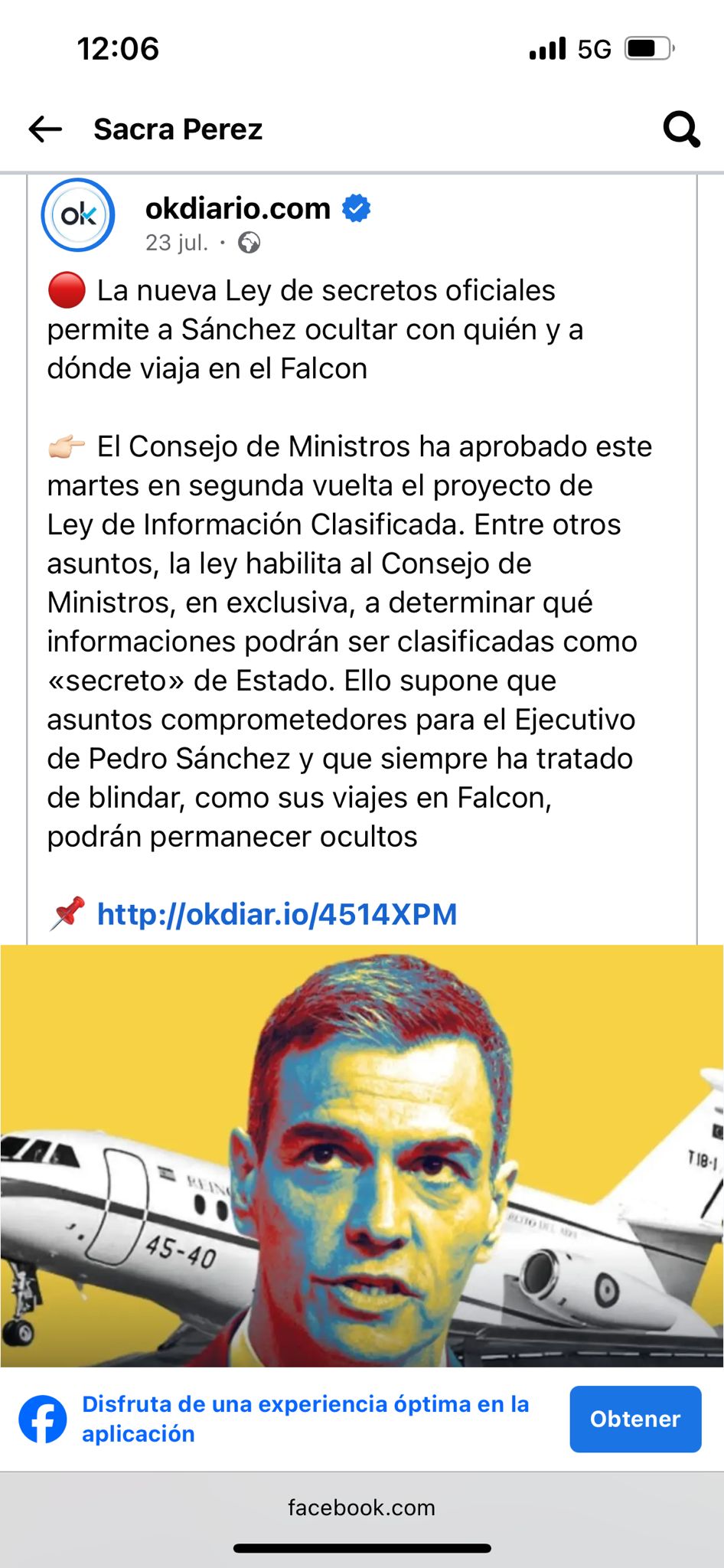This screenshot has height=1568, width=724.
Task: Open search on Sacra Perez's profile
Action: (x=680, y=129)
